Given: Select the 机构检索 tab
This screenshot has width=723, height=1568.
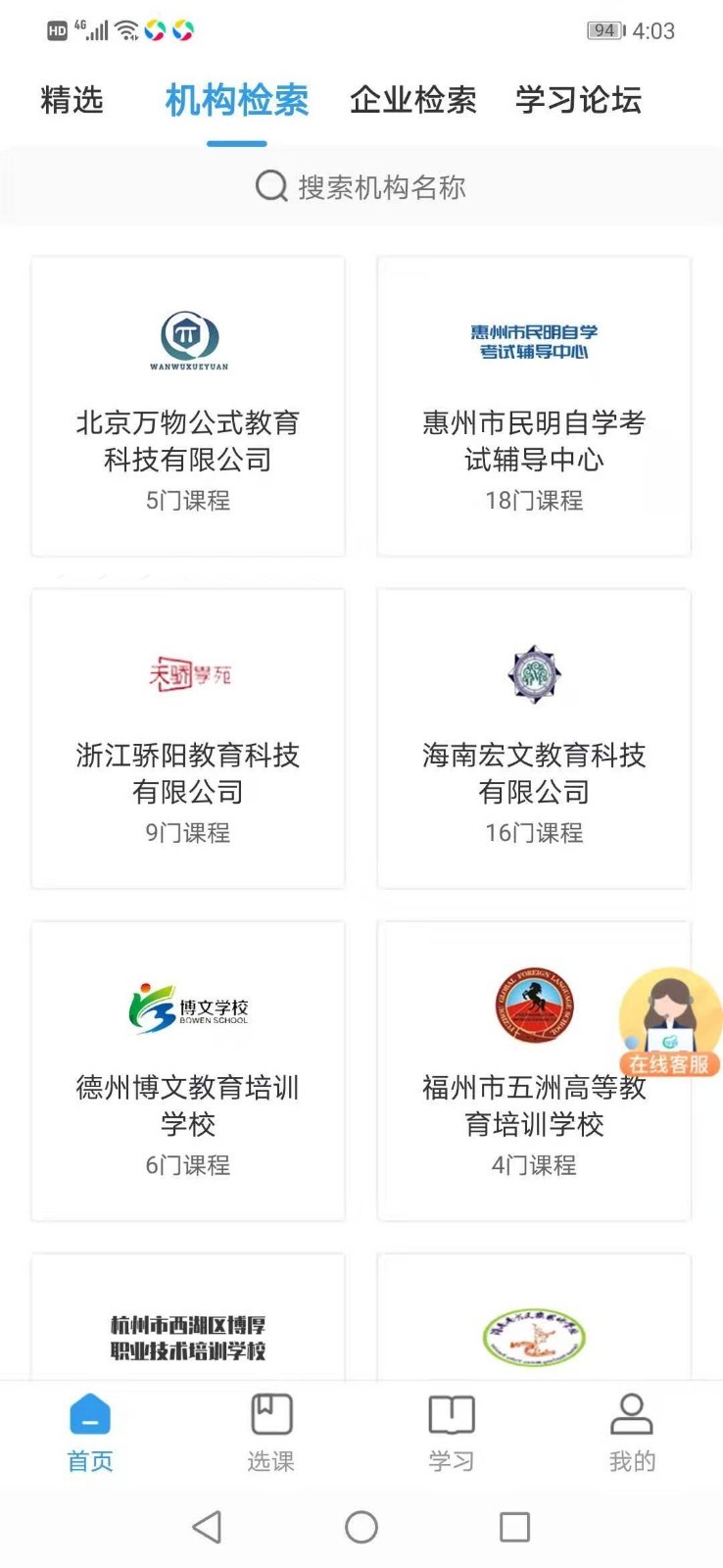Looking at the screenshot, I should (x=236, y=100).
